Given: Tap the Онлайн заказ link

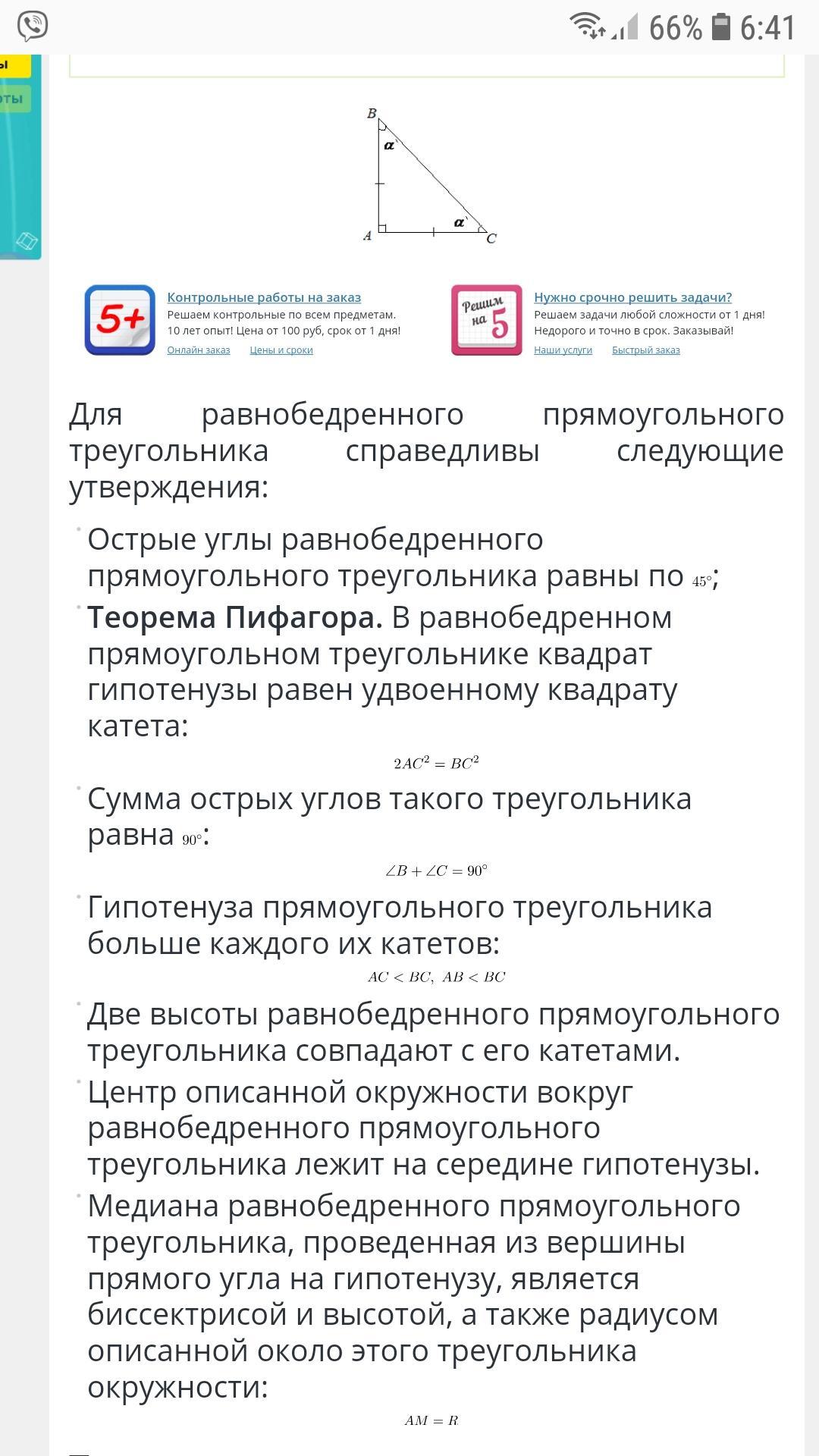Looking at the screenshot, I should point(199,350).
